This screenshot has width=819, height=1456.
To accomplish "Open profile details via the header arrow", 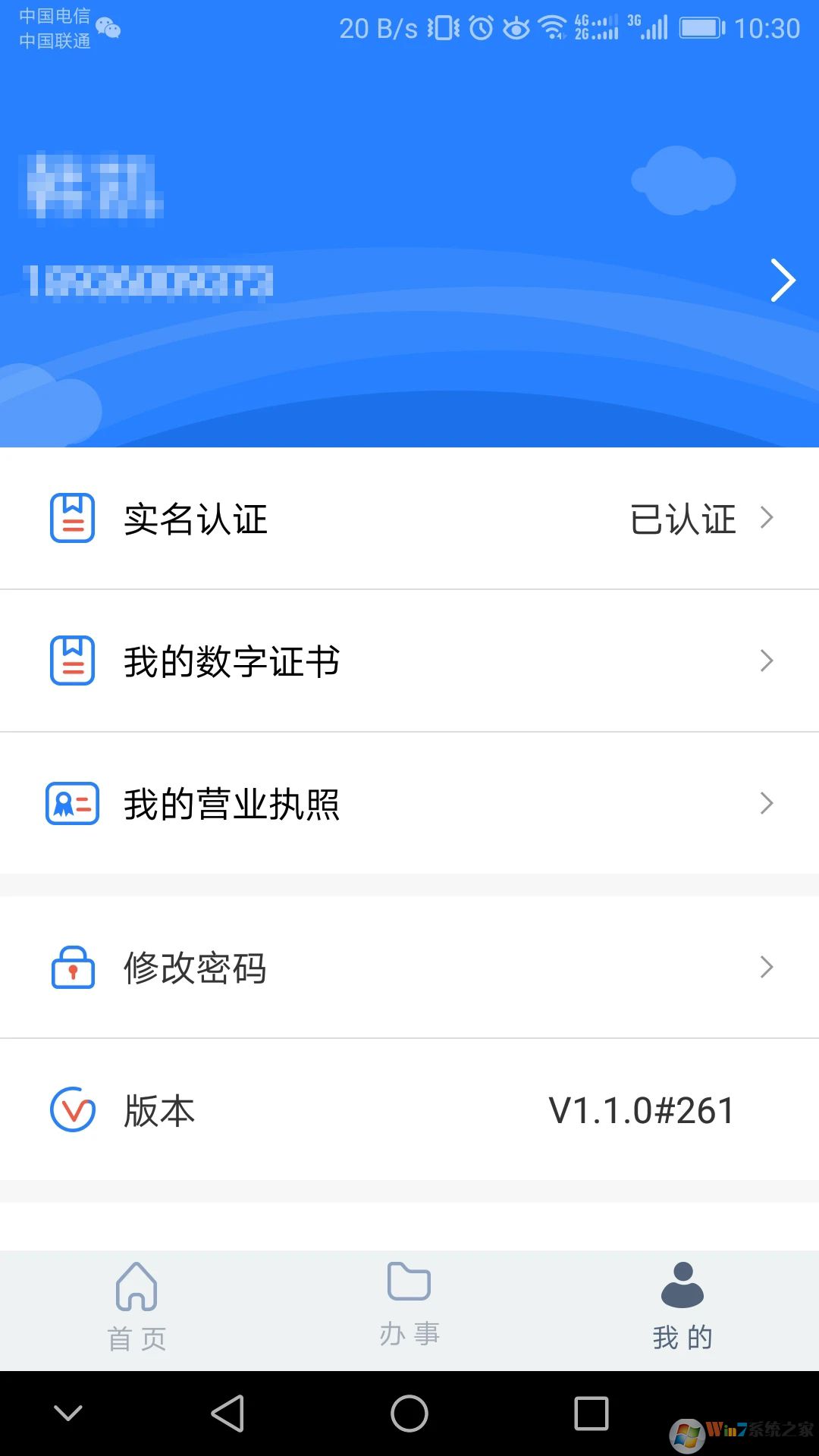I will pos(783,281).
